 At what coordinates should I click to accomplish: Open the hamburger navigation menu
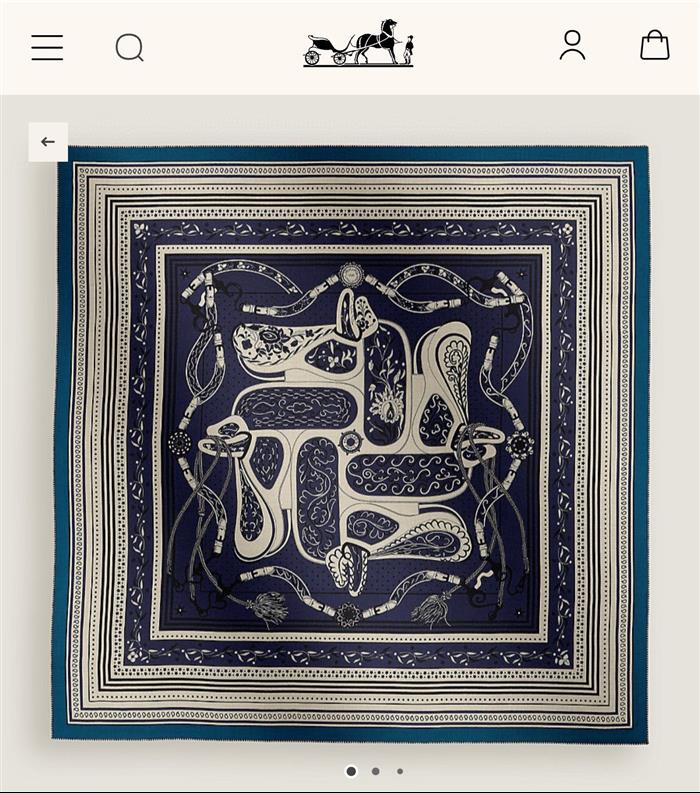[x=47, y=47]
